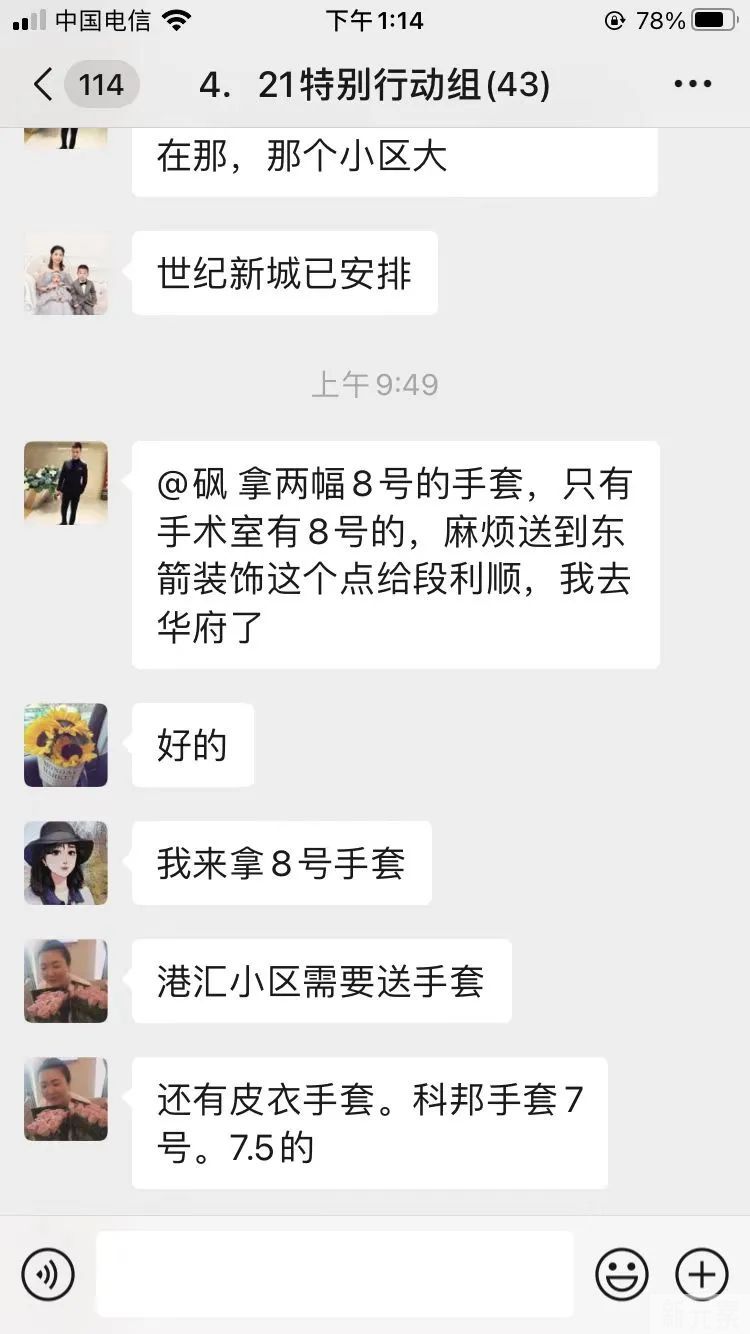The width and height of the screenshot is (750, 1334).
Task: Open group chat details menu
Action: coord(692,85)
